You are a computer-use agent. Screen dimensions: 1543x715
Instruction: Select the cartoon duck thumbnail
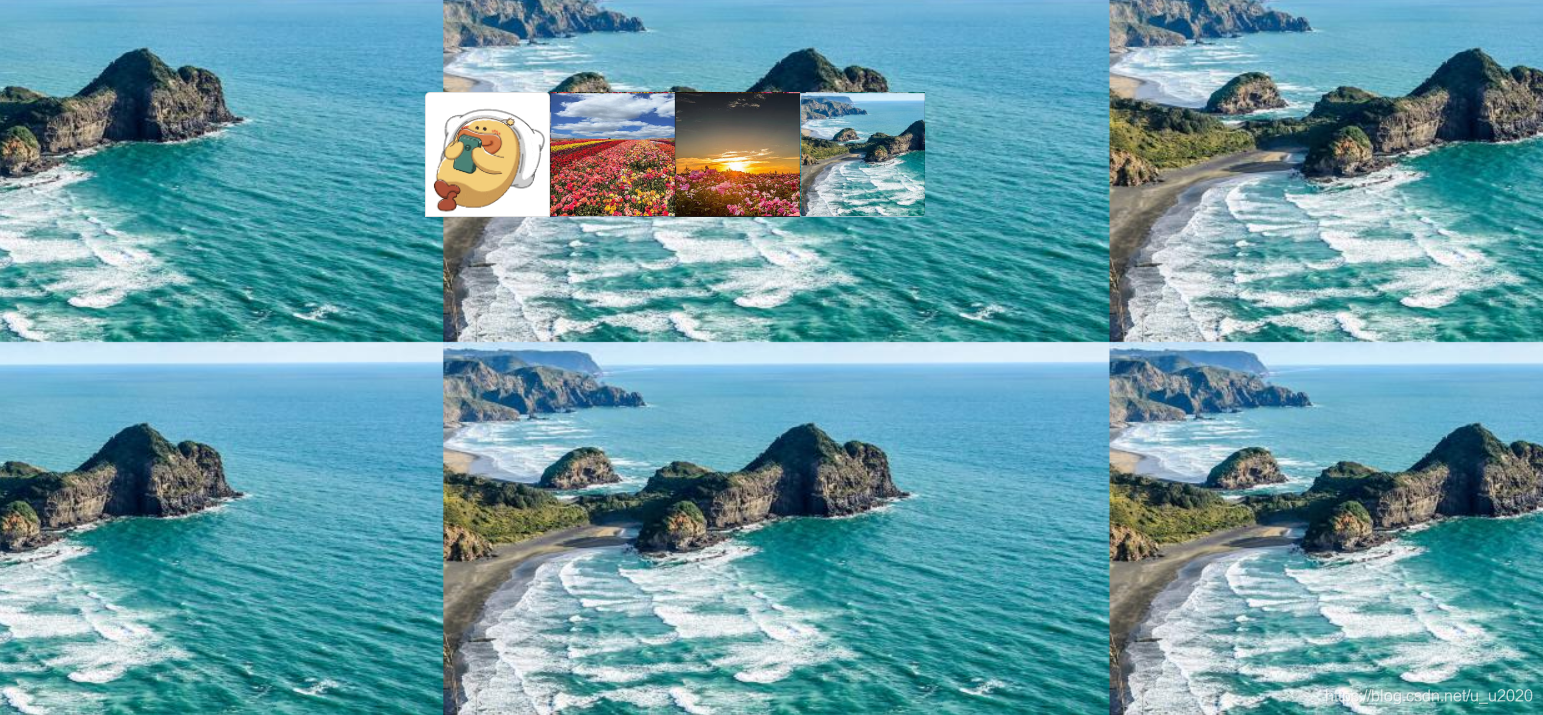point(487,155)
